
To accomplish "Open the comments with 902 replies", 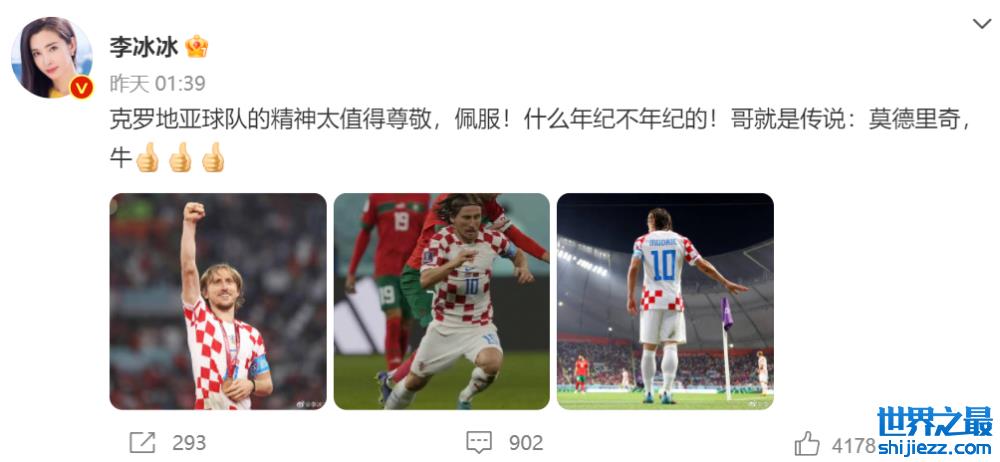I will [481, 442].
